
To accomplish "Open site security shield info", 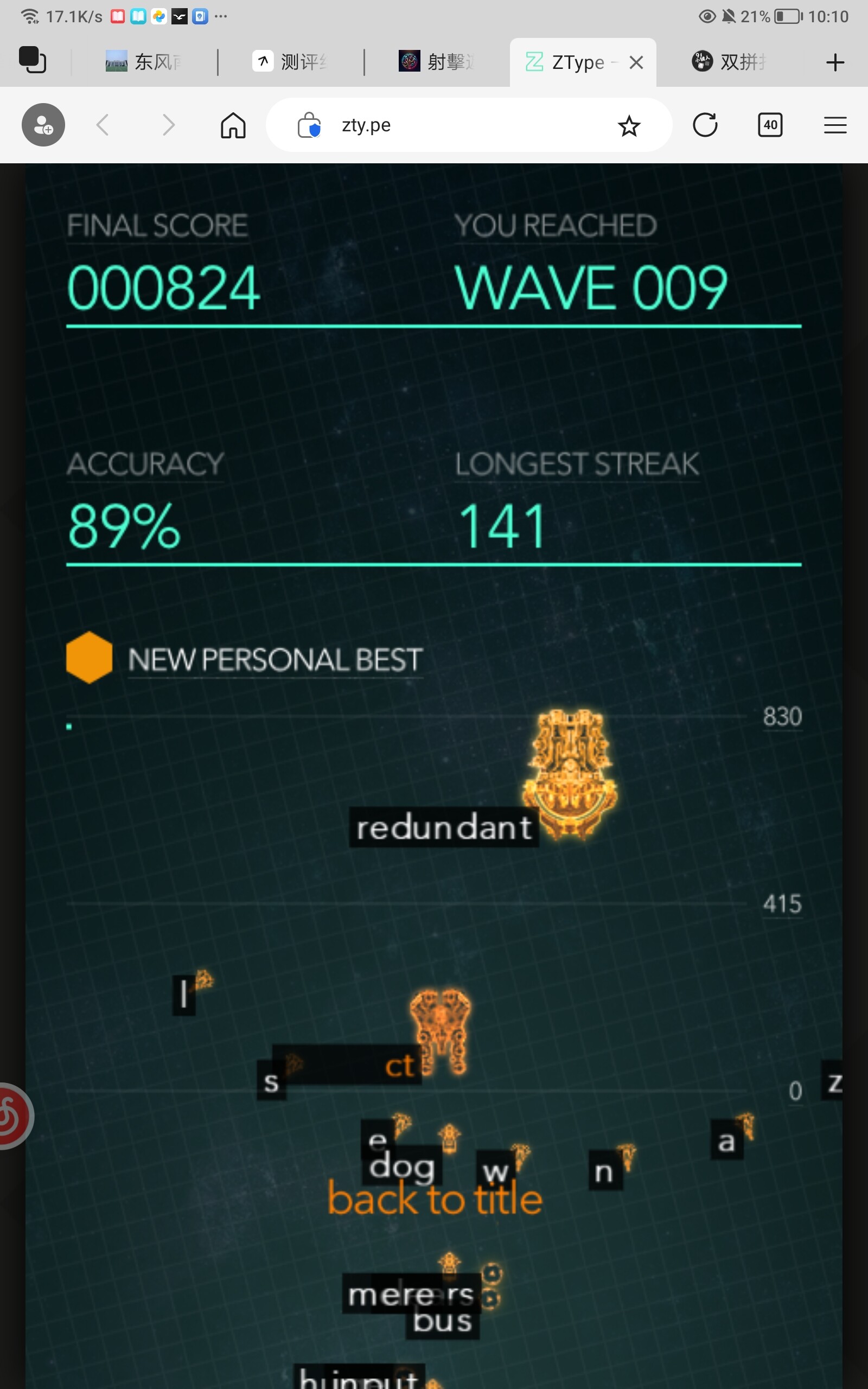I will click(x=309, y=125).
